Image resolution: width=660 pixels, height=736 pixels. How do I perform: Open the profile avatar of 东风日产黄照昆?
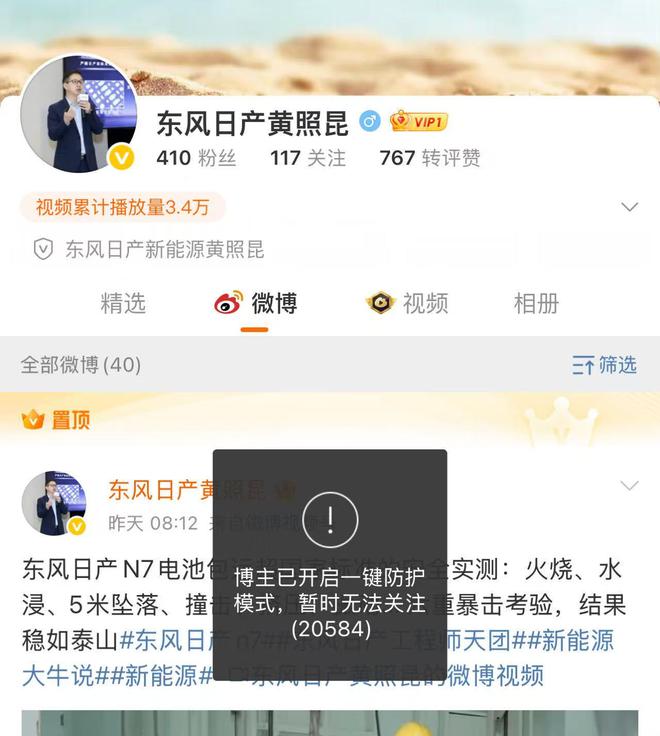click(x=78, y=112)
